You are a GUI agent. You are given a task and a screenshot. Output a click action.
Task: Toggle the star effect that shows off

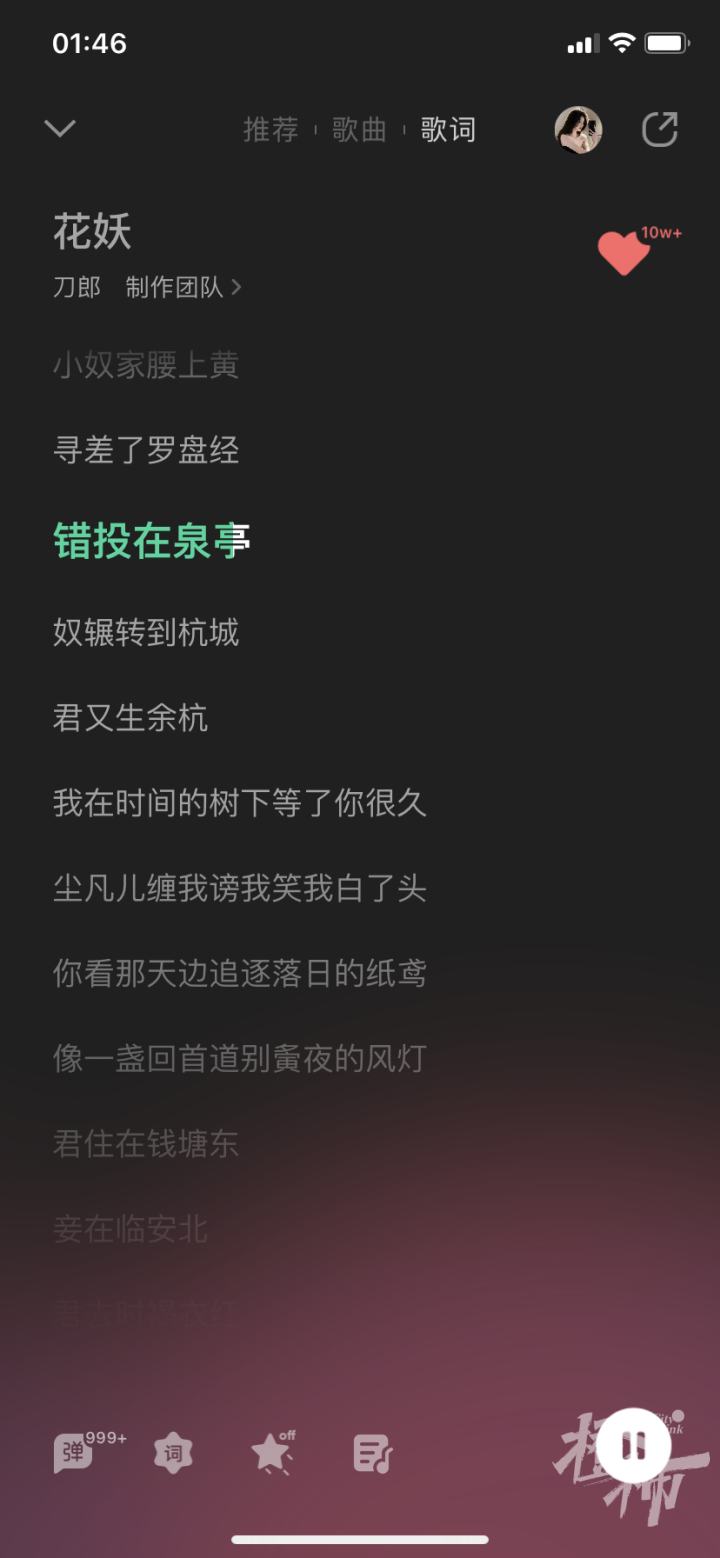(x=272, y=1453)
